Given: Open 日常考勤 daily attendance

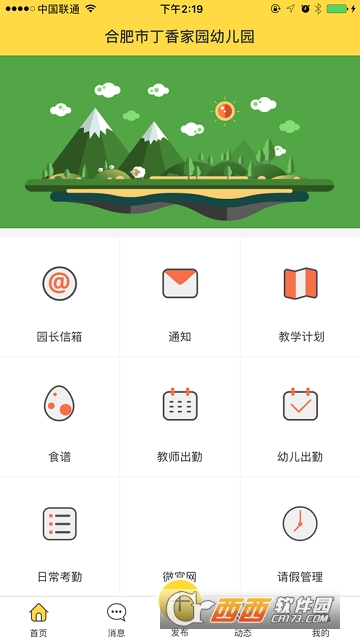Looking at the screenshot, I should (60, 537).
